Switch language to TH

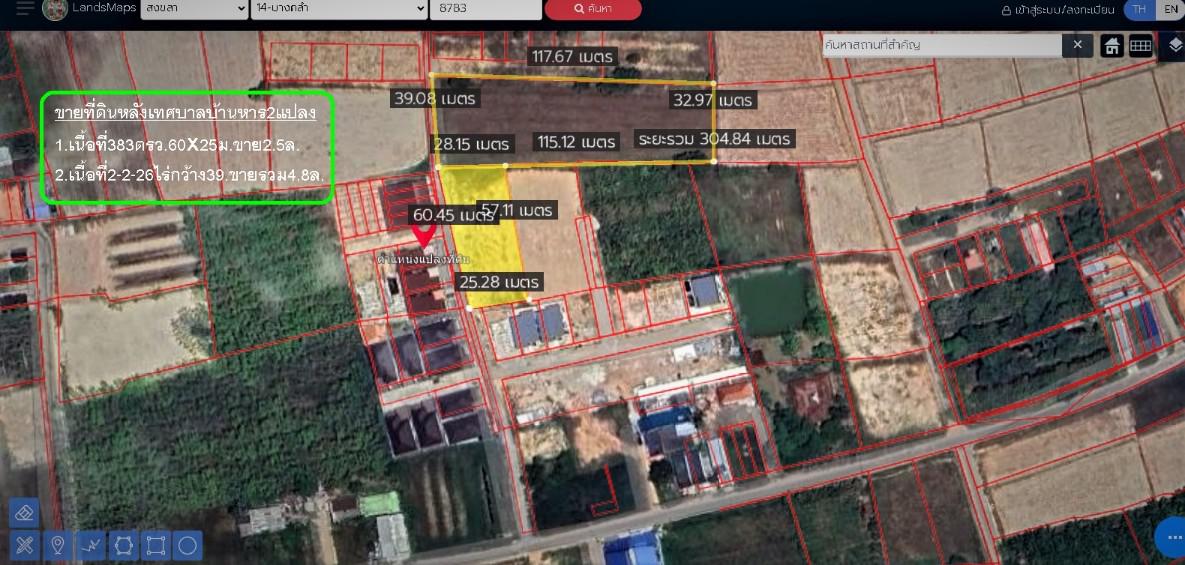click(1139, 10)
